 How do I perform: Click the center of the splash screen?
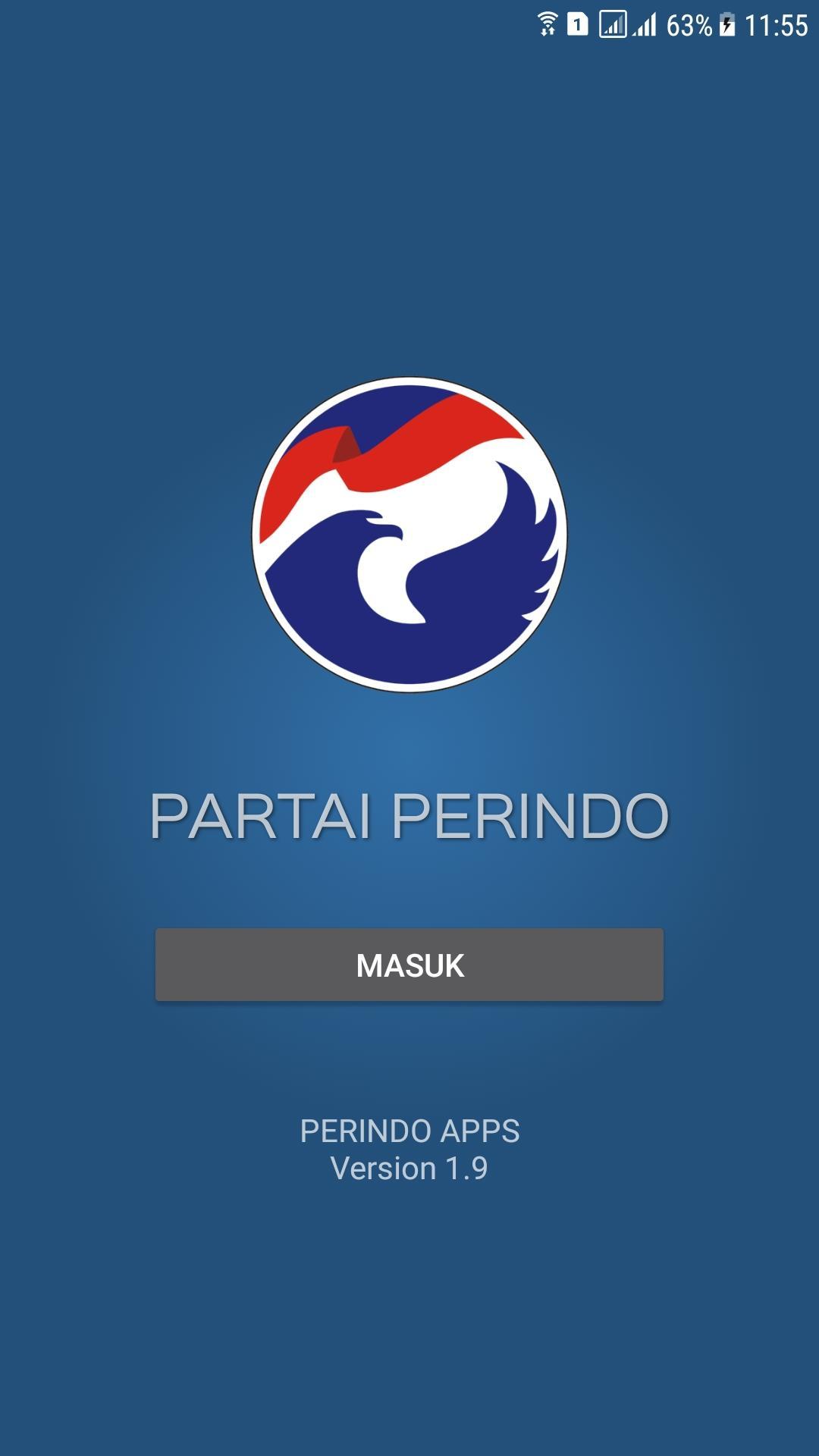[x=409, y=728]
